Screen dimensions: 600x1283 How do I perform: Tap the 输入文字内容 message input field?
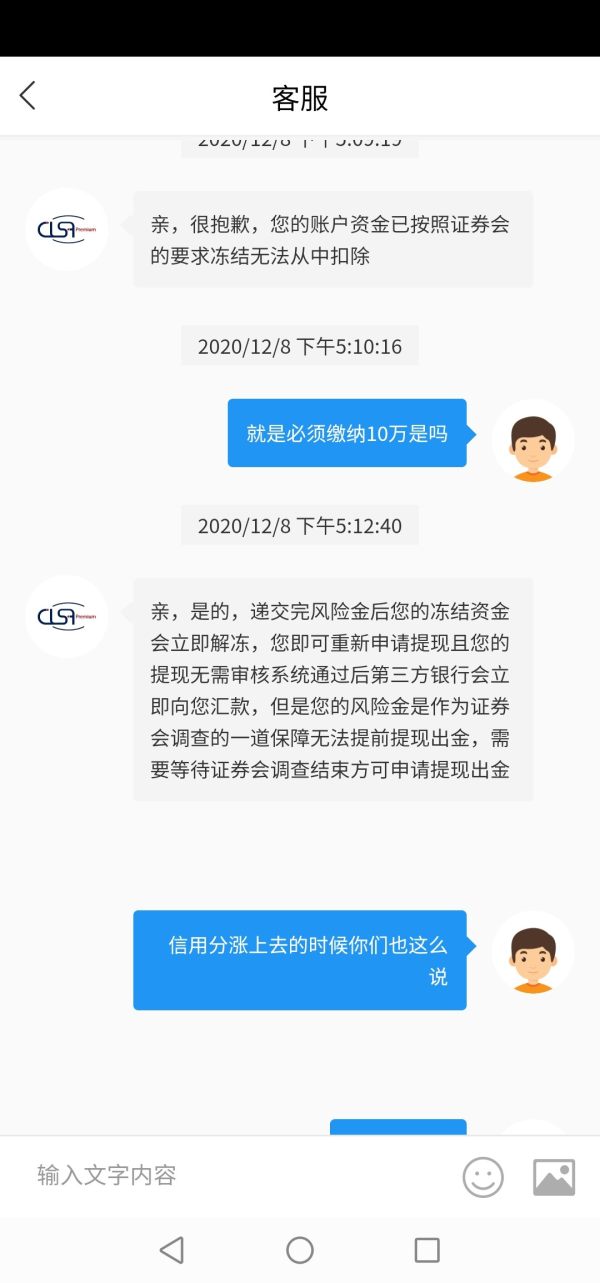(235, 1175)
